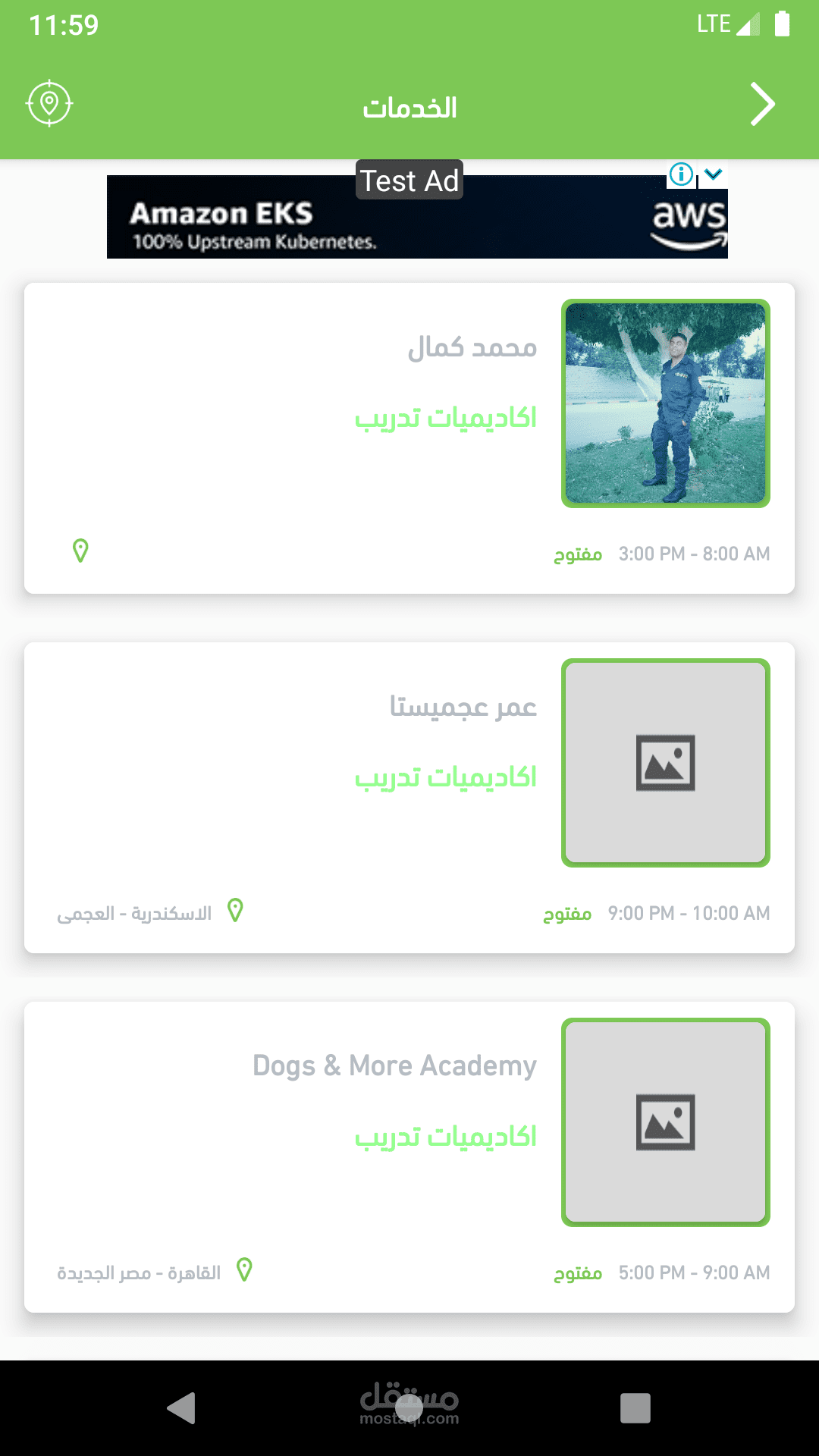Open the Dogs & More Academy card
The image size is (819, 1456).
[409, 1157]
